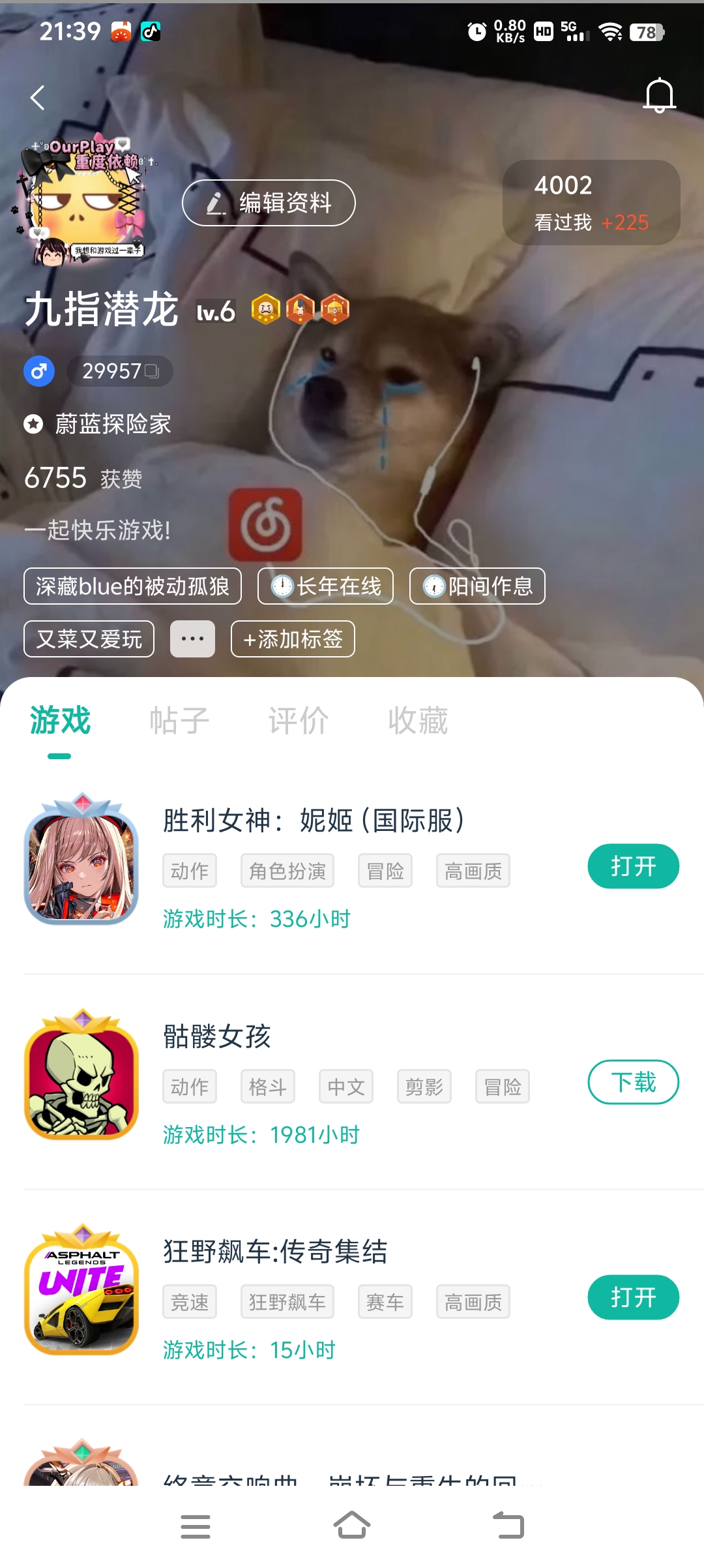Tap +添加标签 to add a tag

[x=293, y=639]
